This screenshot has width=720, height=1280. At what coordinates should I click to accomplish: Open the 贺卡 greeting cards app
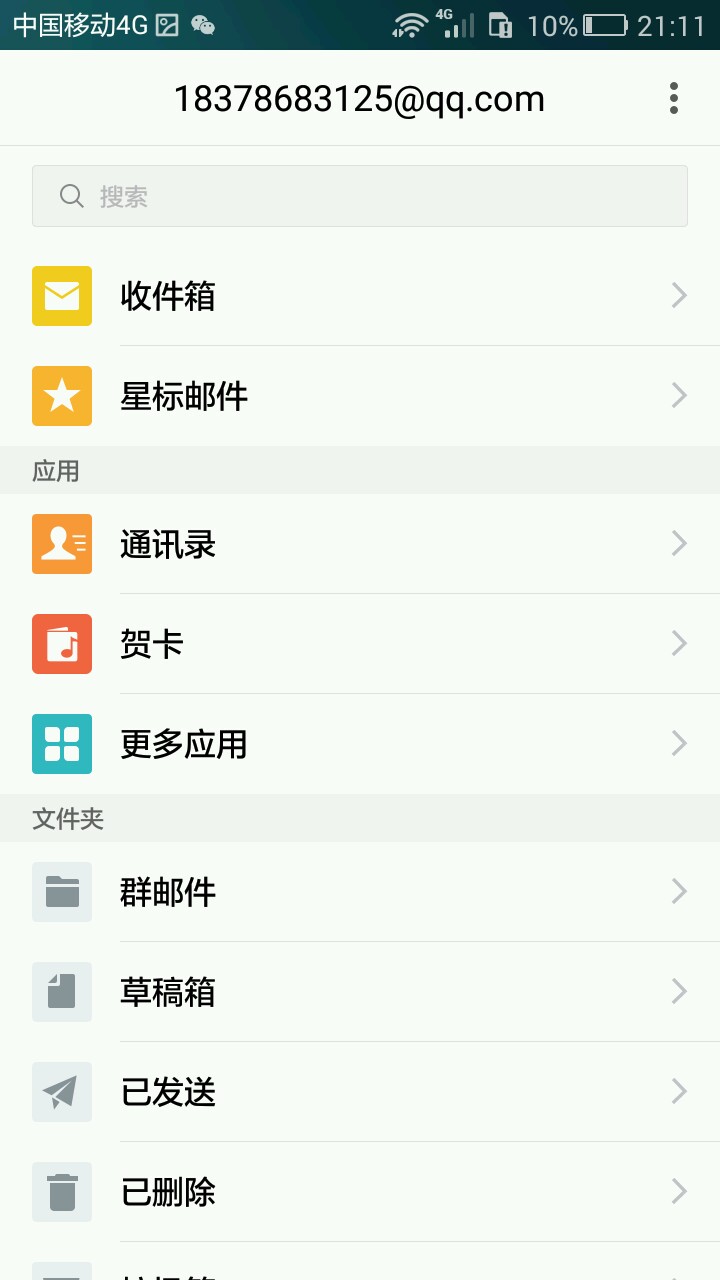[360, 644]
